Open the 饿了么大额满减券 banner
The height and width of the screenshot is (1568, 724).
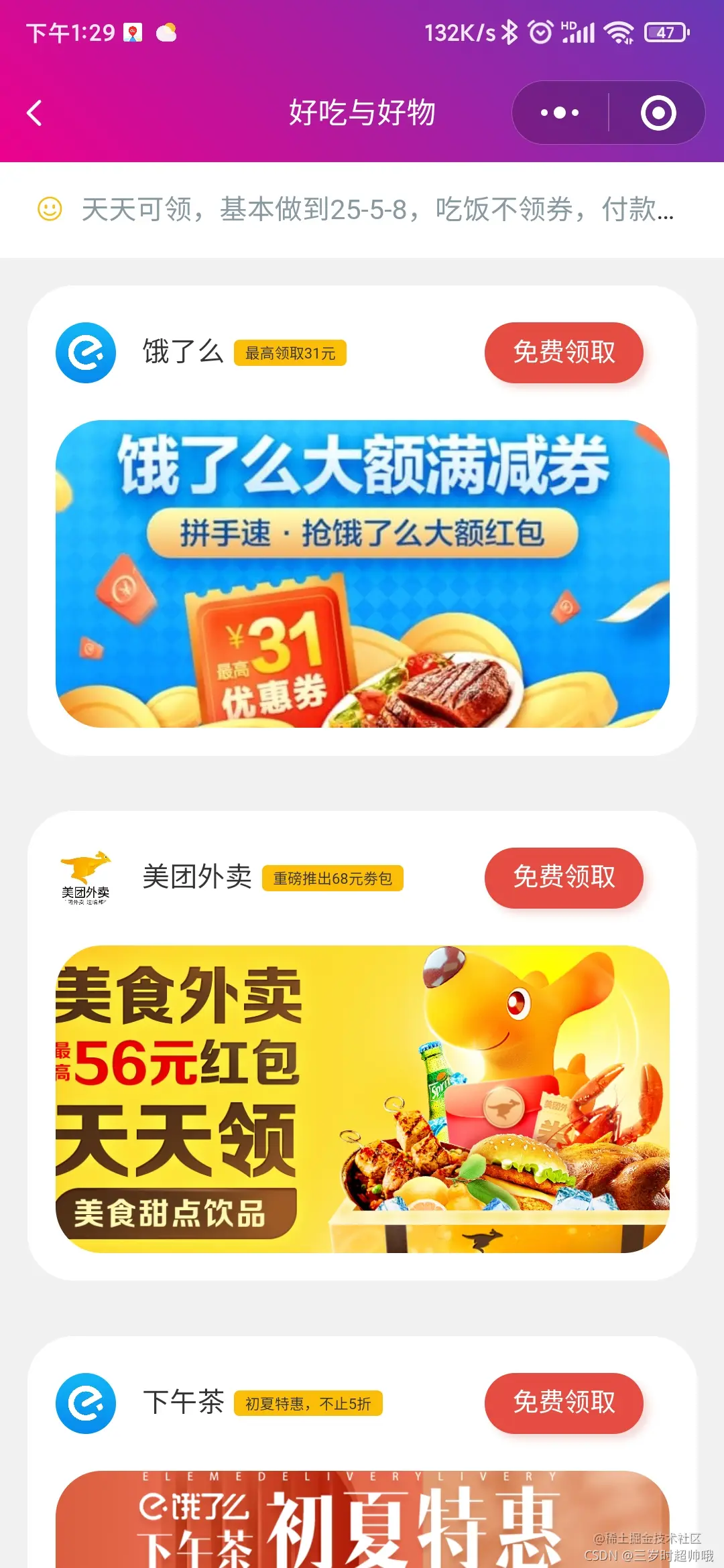[362, 574]
